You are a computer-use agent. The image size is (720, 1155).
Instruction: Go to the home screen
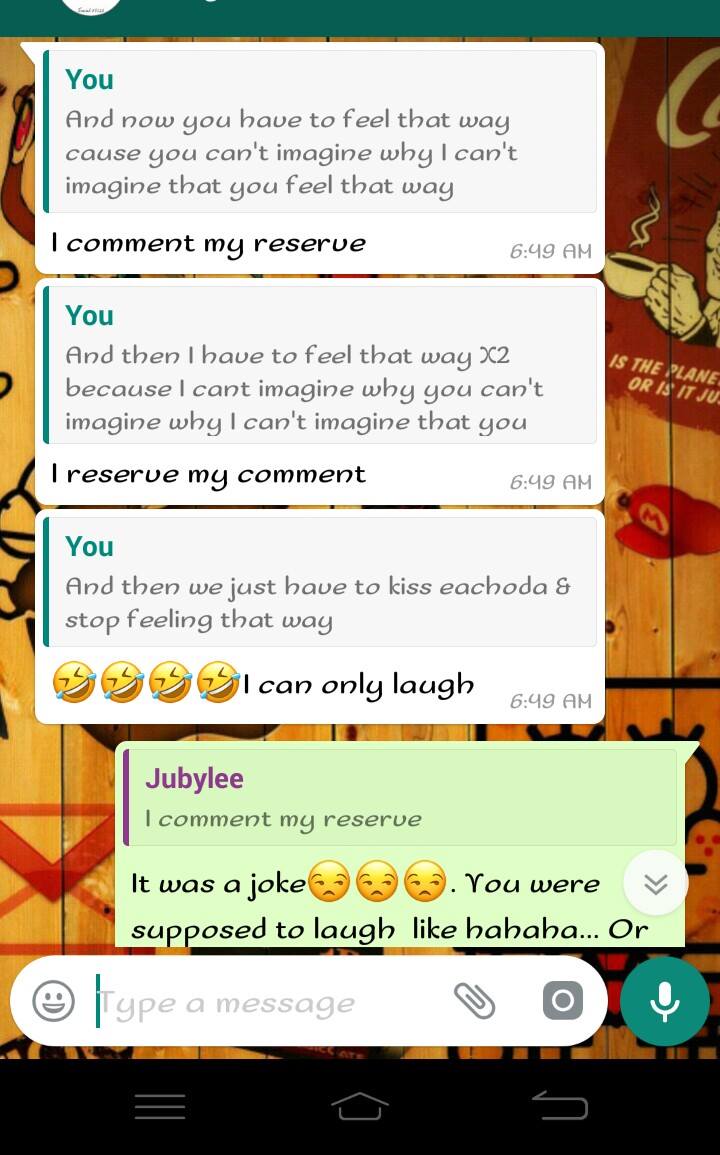(359, 1105)
